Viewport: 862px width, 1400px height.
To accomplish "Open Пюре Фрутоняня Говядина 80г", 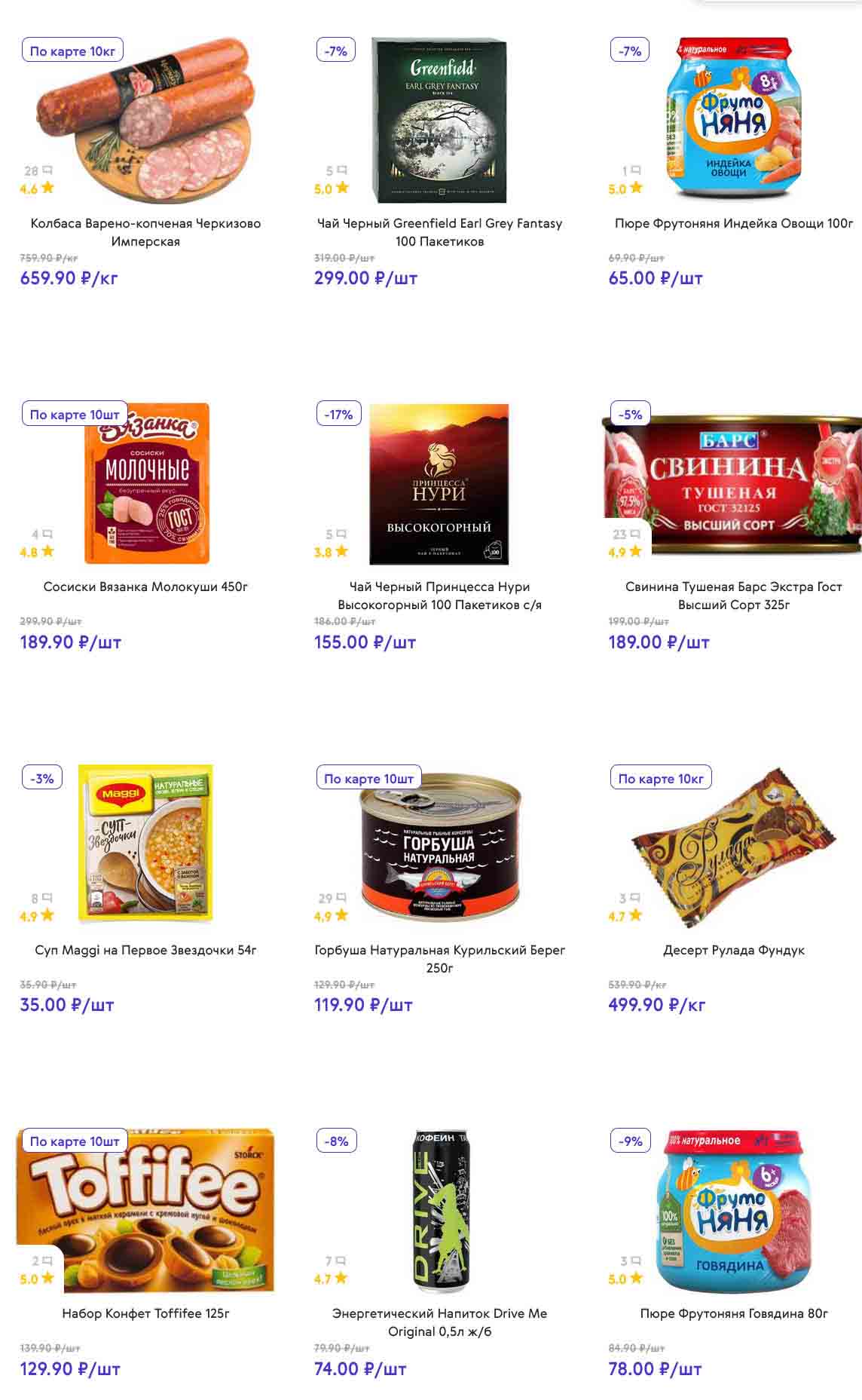I will coord(733,1313).
